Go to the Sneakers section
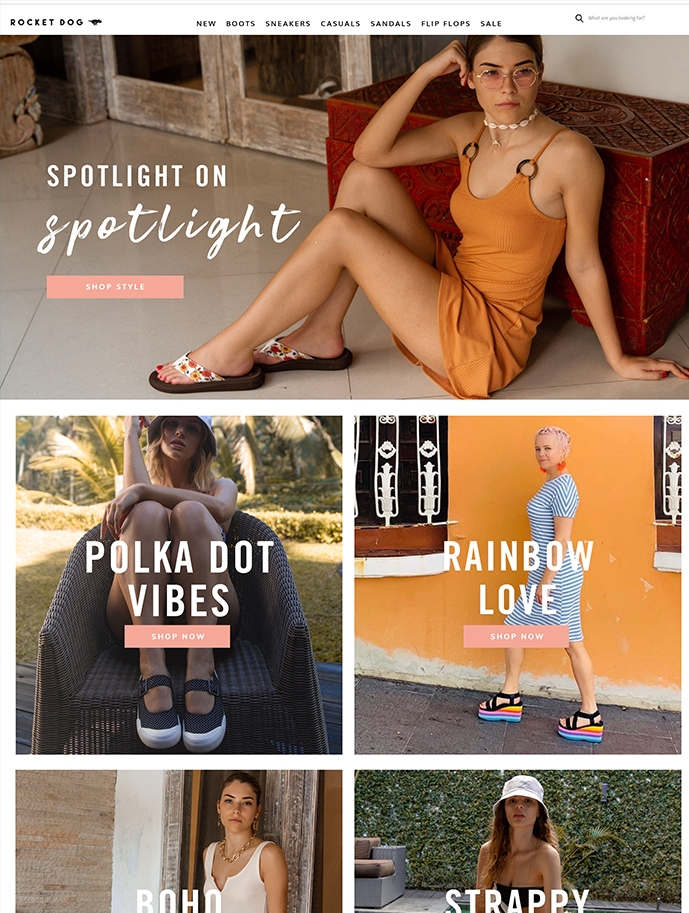Image resolution: width=689 pixels, height=913 pixels. [288, 23]
